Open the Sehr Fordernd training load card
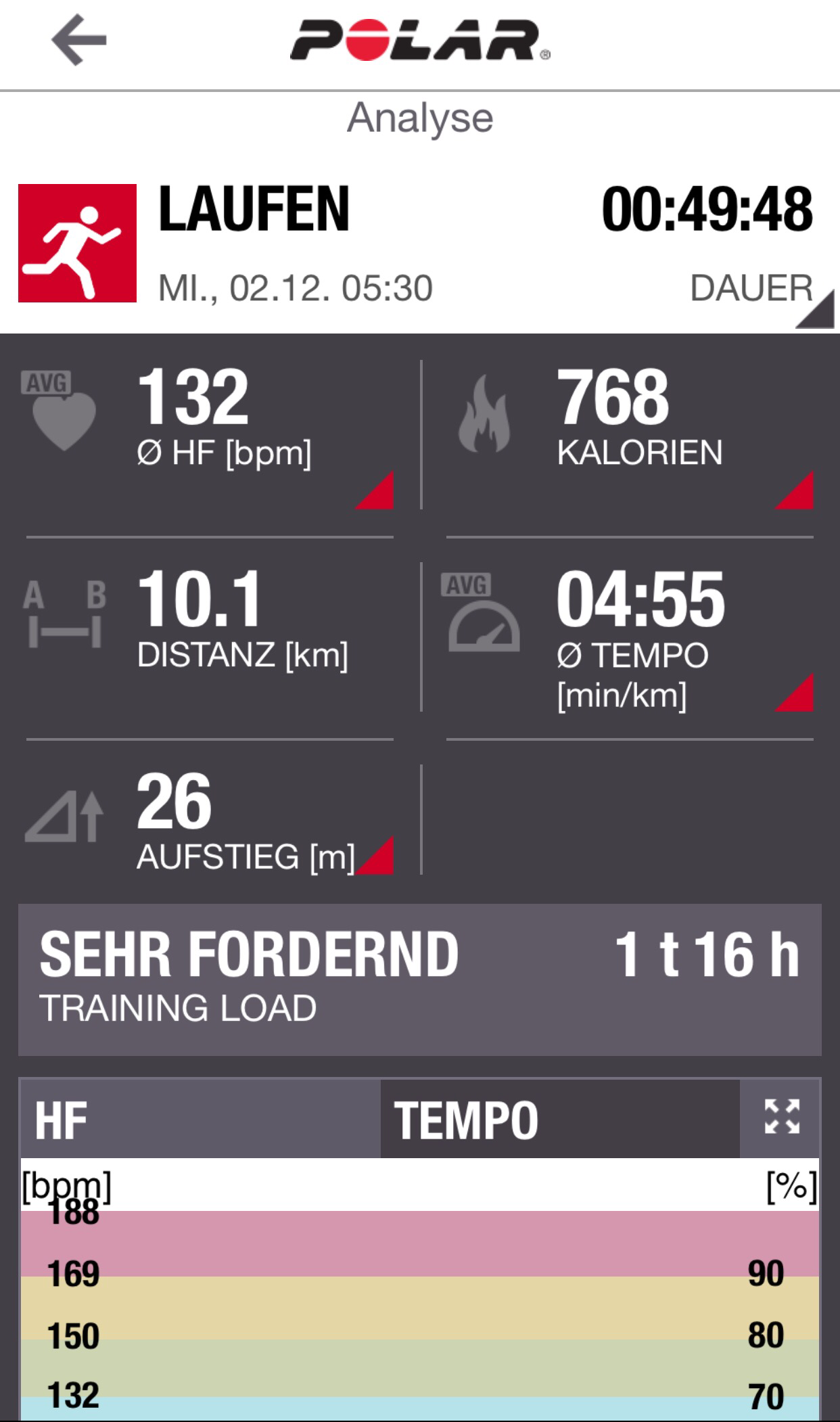This screenshot has width=840, height=1422. [419, 980]
